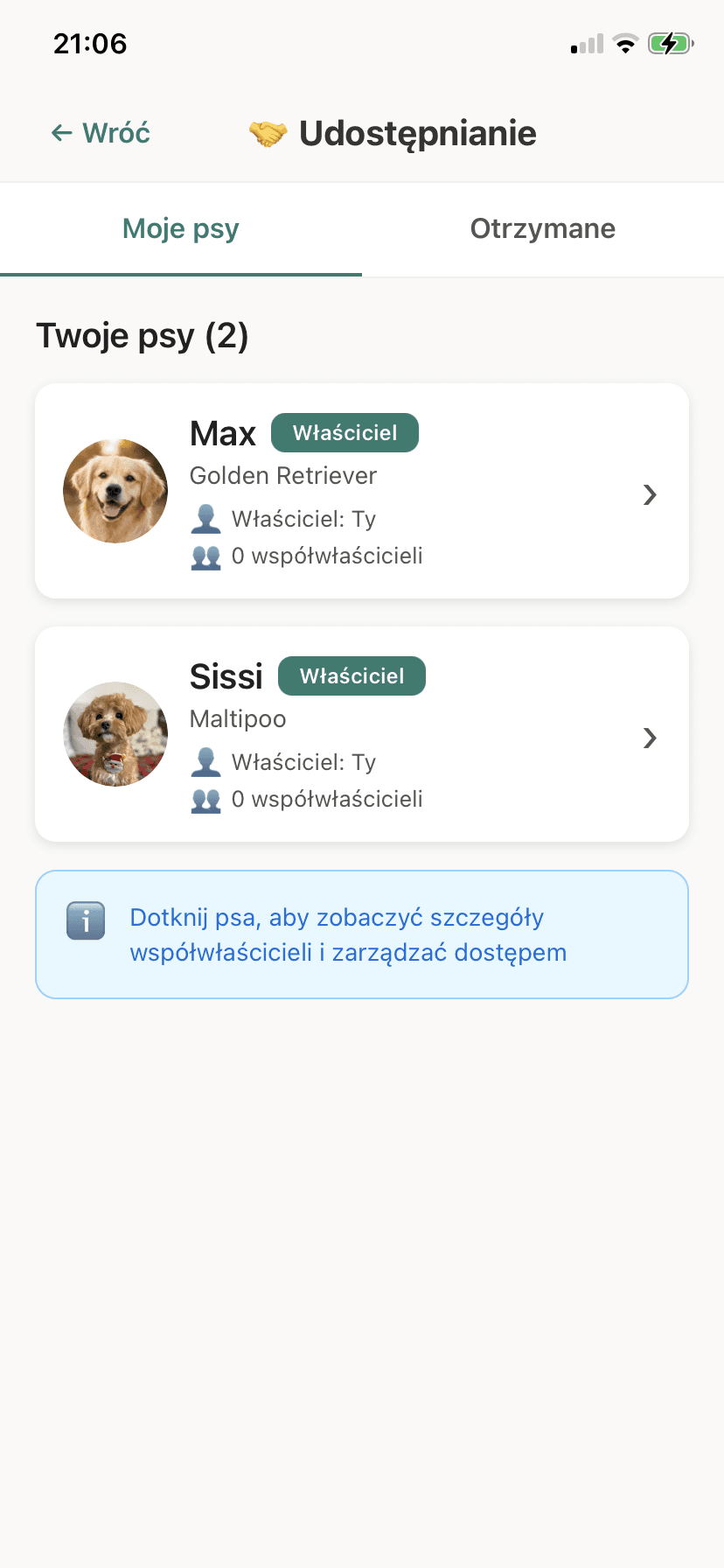Image resolution: width=724 pixels, height=1568 pixels.
Task: Switch to the Otrzymane tab
Action: click(542, 228)
